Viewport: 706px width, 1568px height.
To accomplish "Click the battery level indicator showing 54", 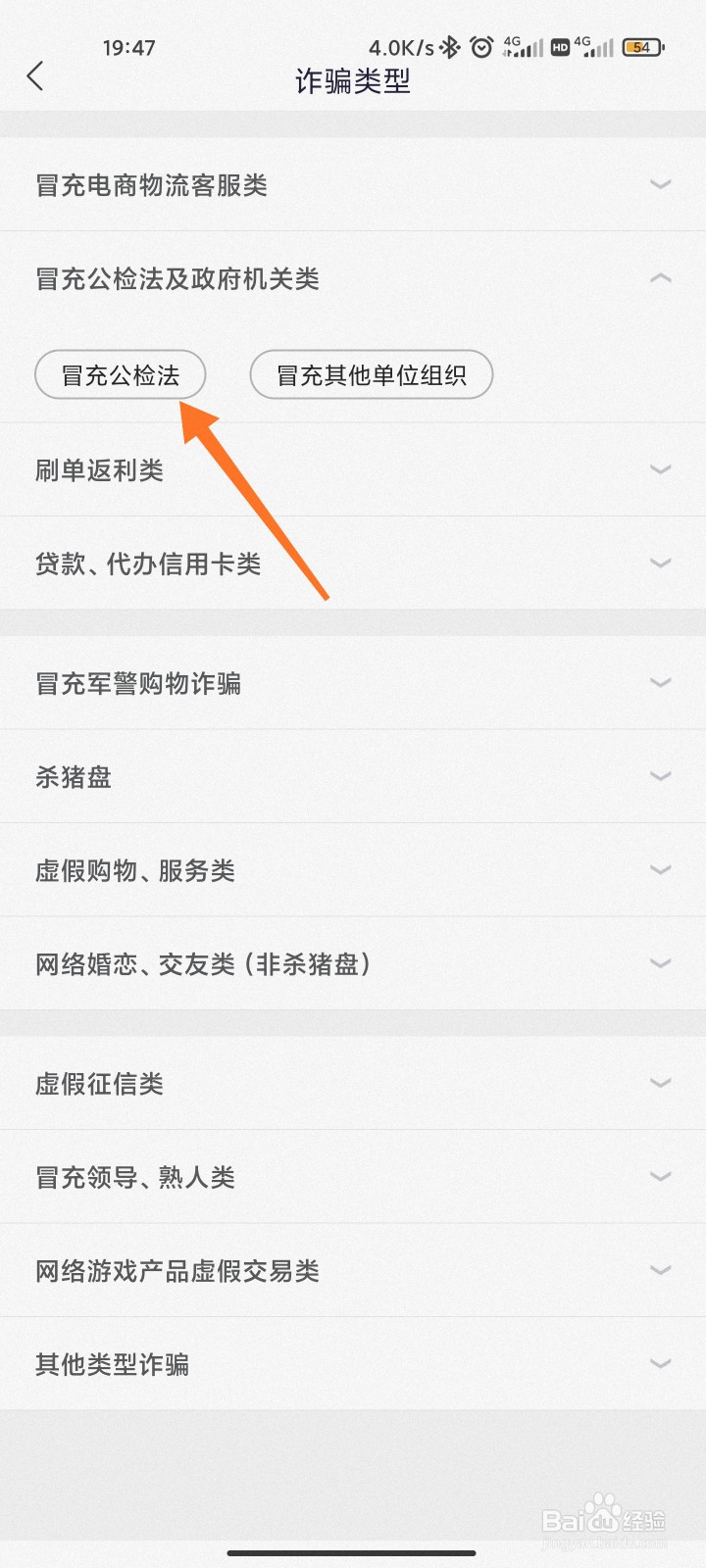I will [x=642, y=46].
